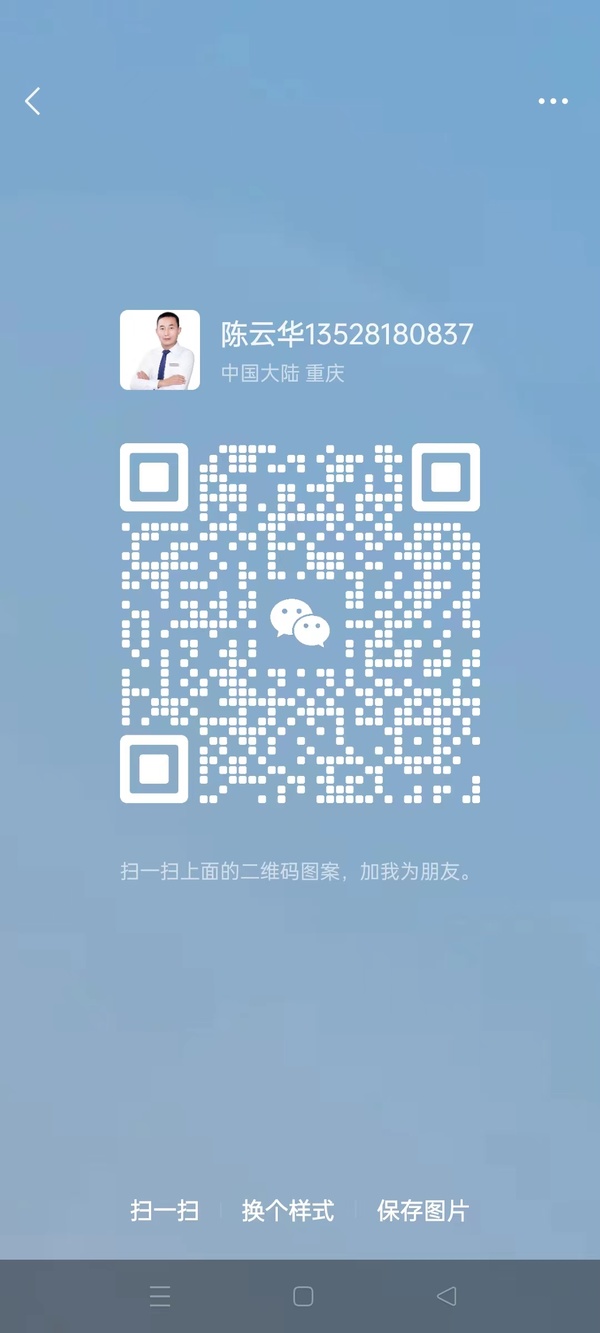
Task: Tap 扫一扫 to scan a code
Action: click(165, 1211)
